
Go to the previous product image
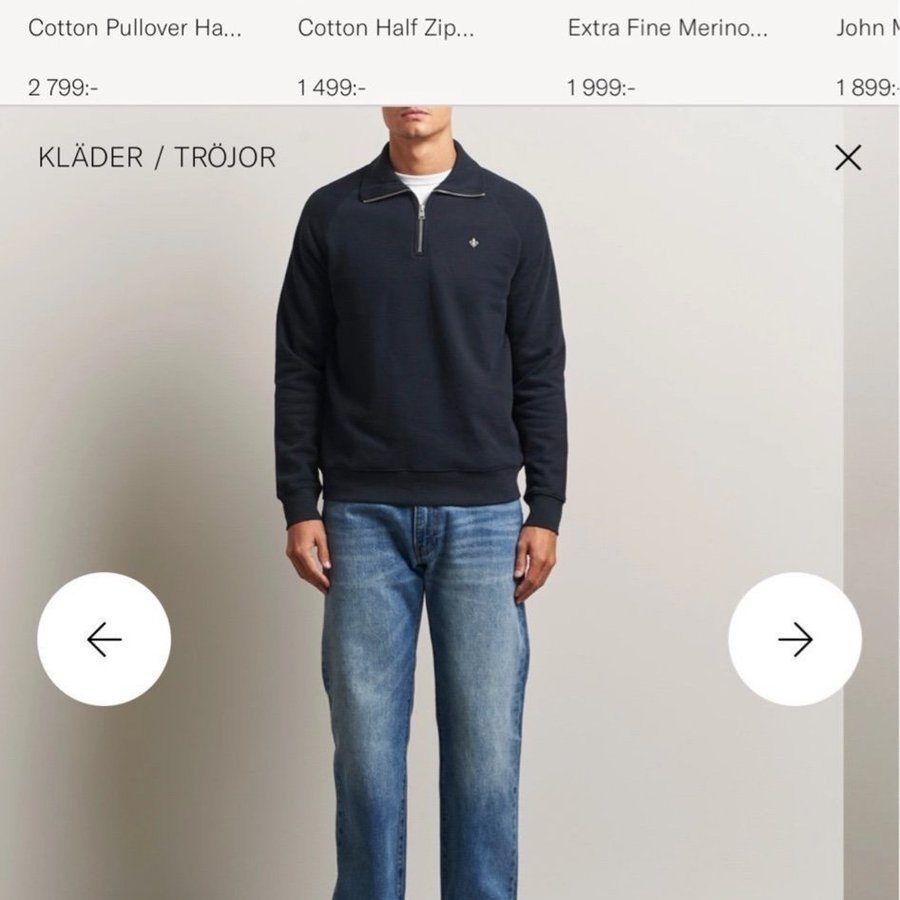(x=104, y=639)
